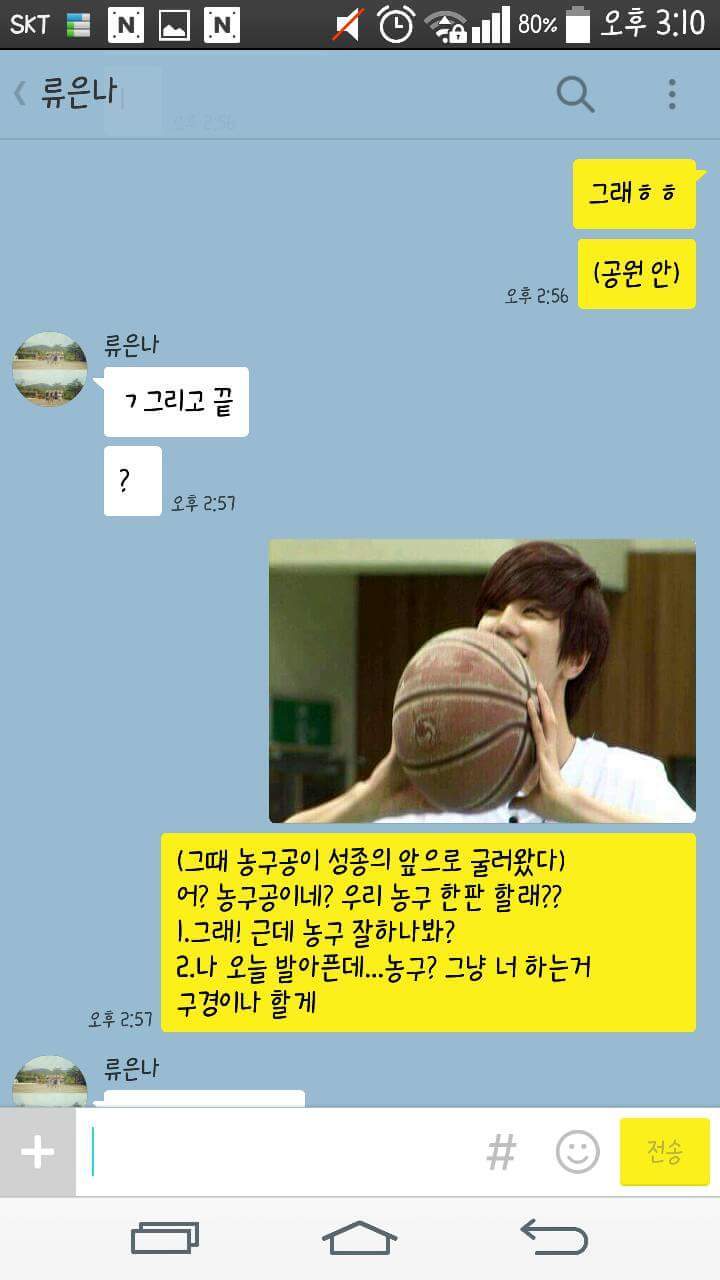Open the plus attachment menu

(37, 1152)
